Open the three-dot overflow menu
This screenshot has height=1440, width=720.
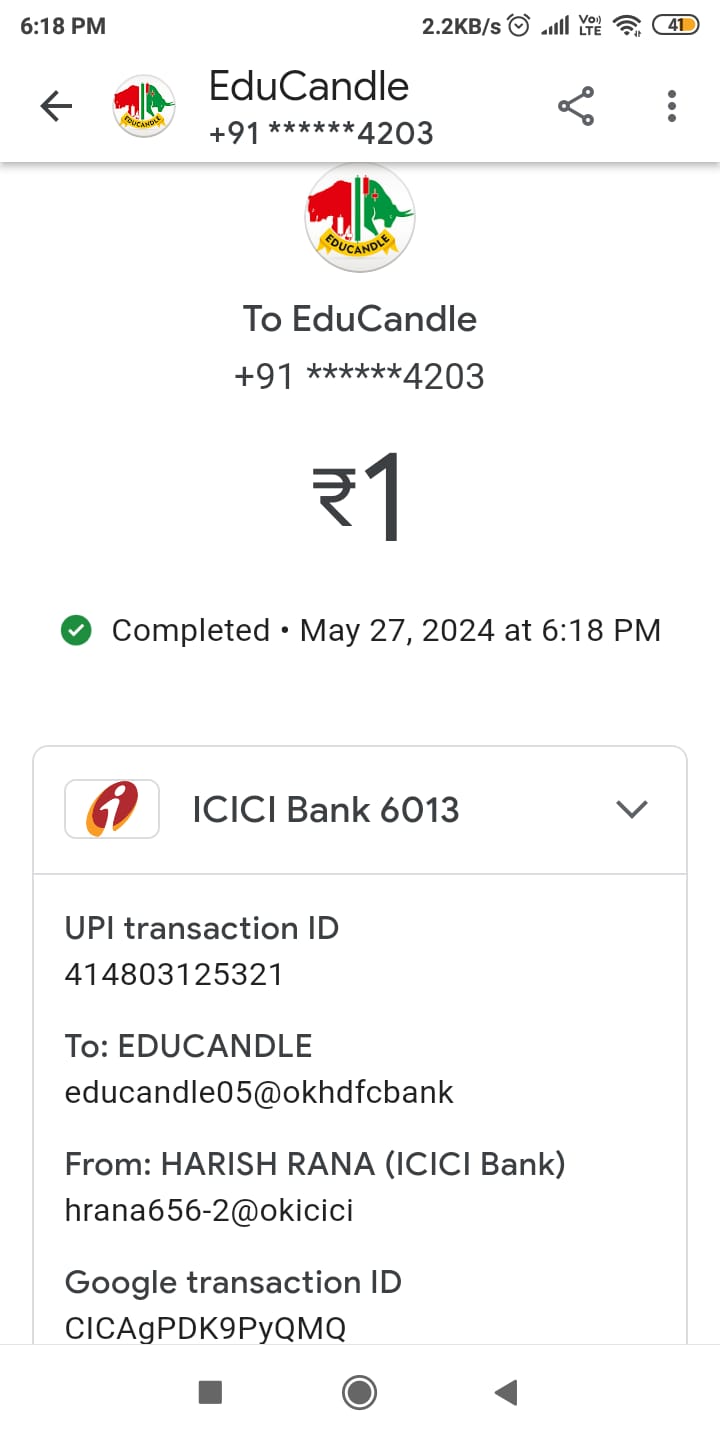click(x=671, y=106)
